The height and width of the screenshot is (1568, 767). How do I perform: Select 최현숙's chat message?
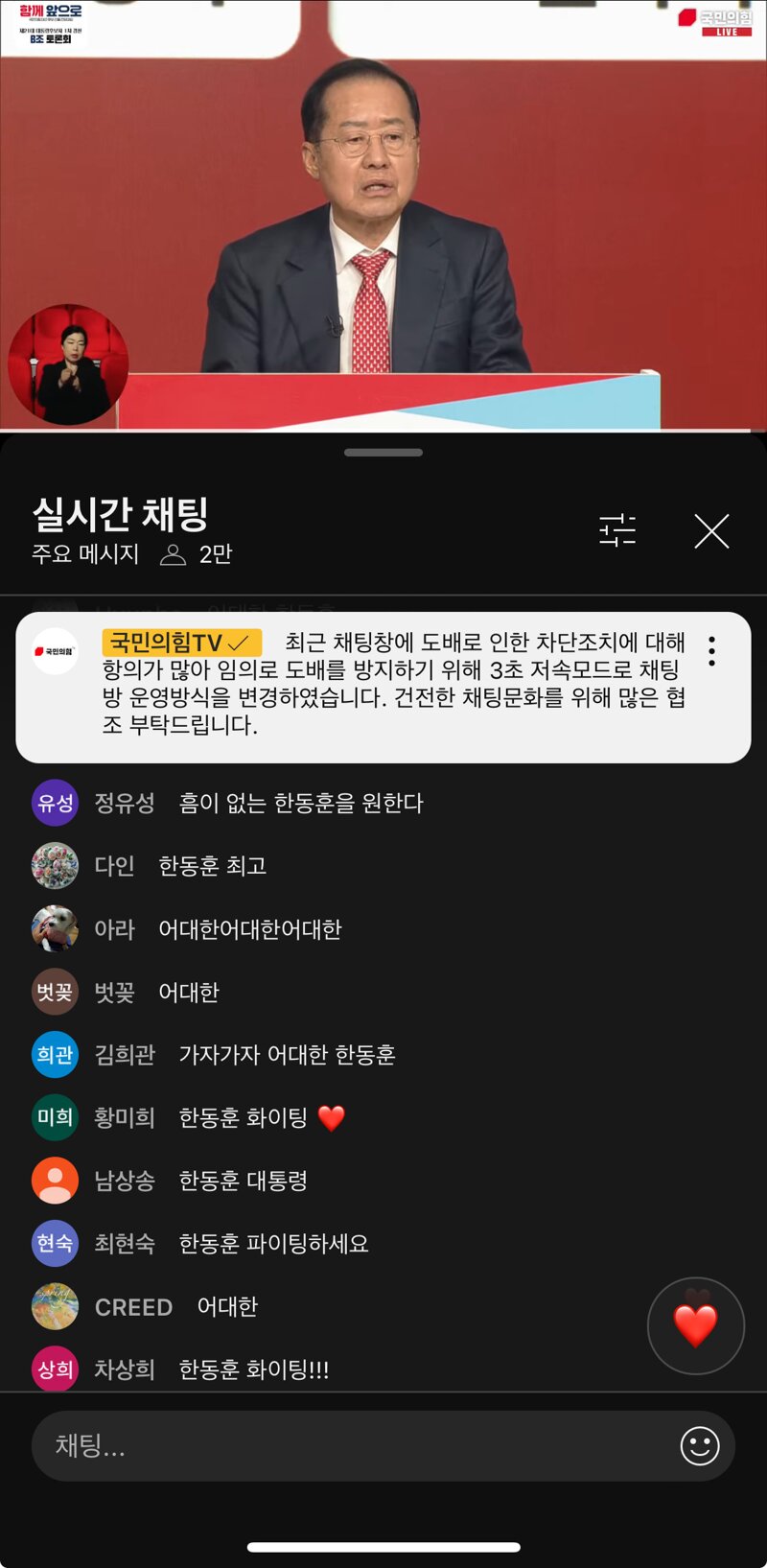(x=273, y=1244)
